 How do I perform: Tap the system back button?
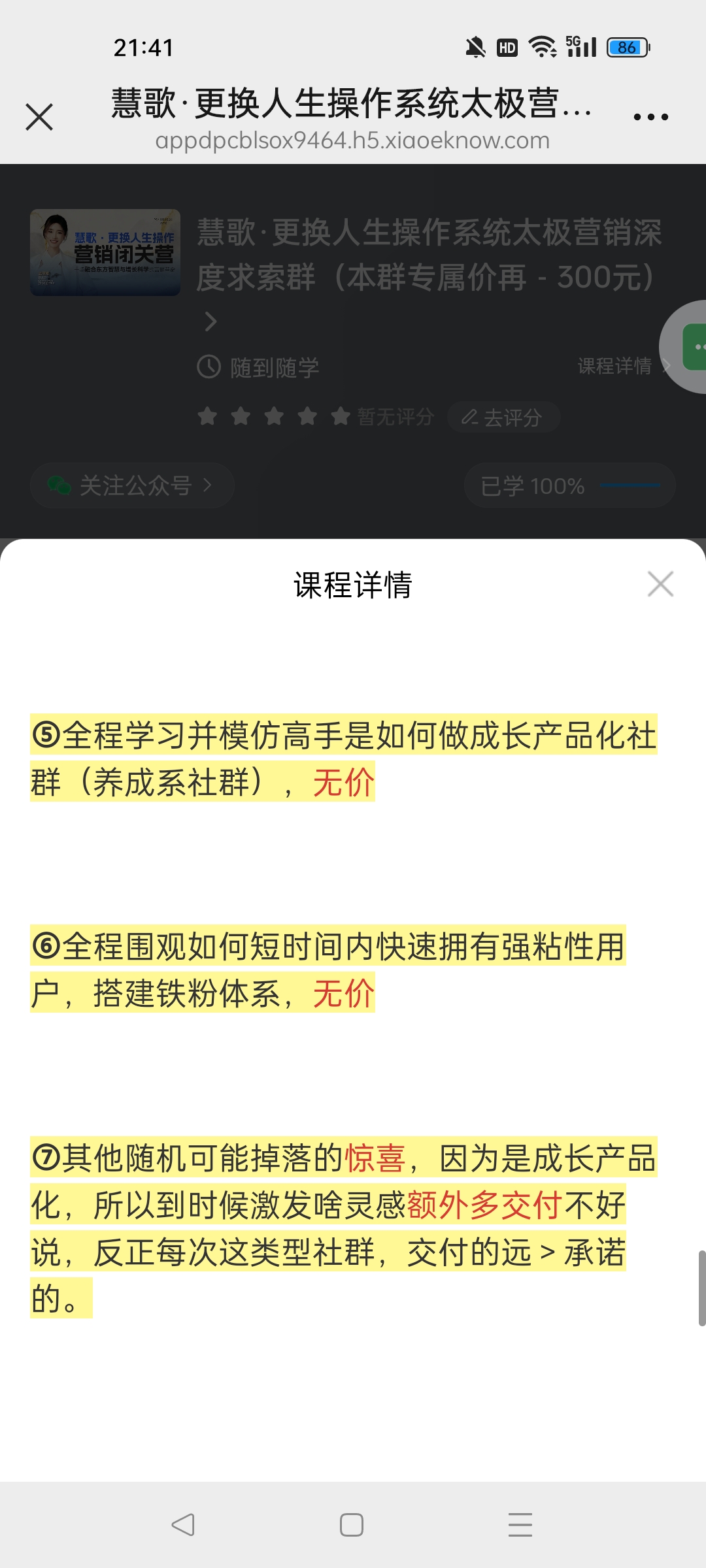tap(183, 1525)
